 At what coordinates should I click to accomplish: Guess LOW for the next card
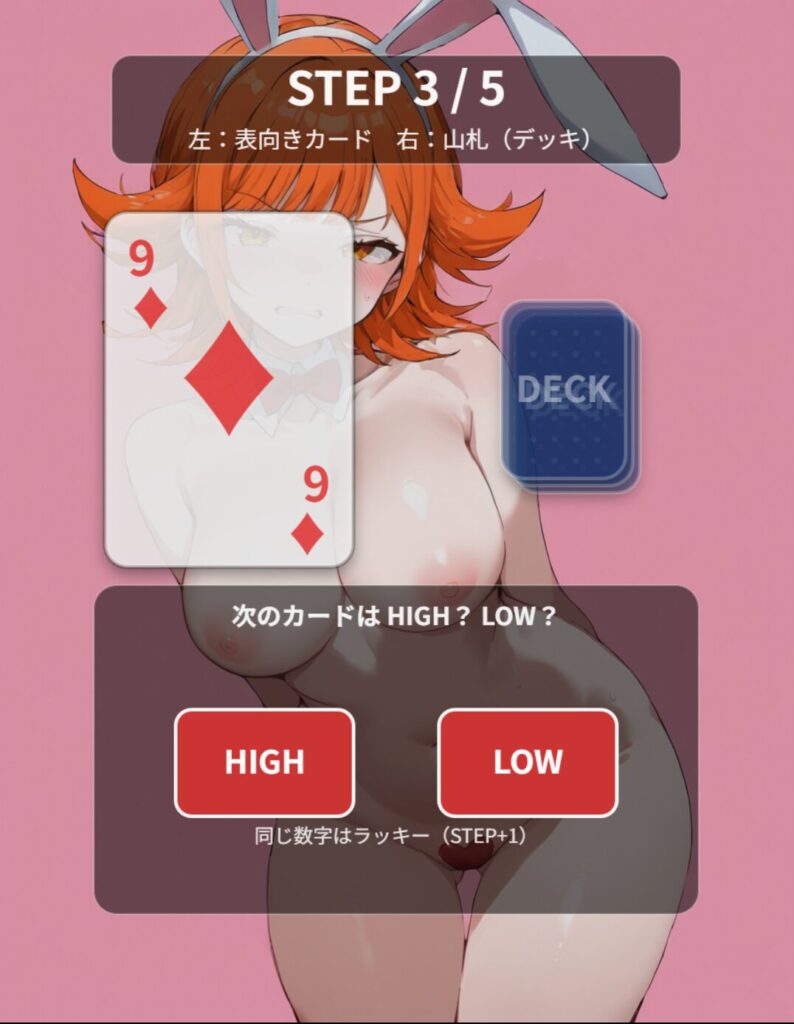tap(527, 762)
